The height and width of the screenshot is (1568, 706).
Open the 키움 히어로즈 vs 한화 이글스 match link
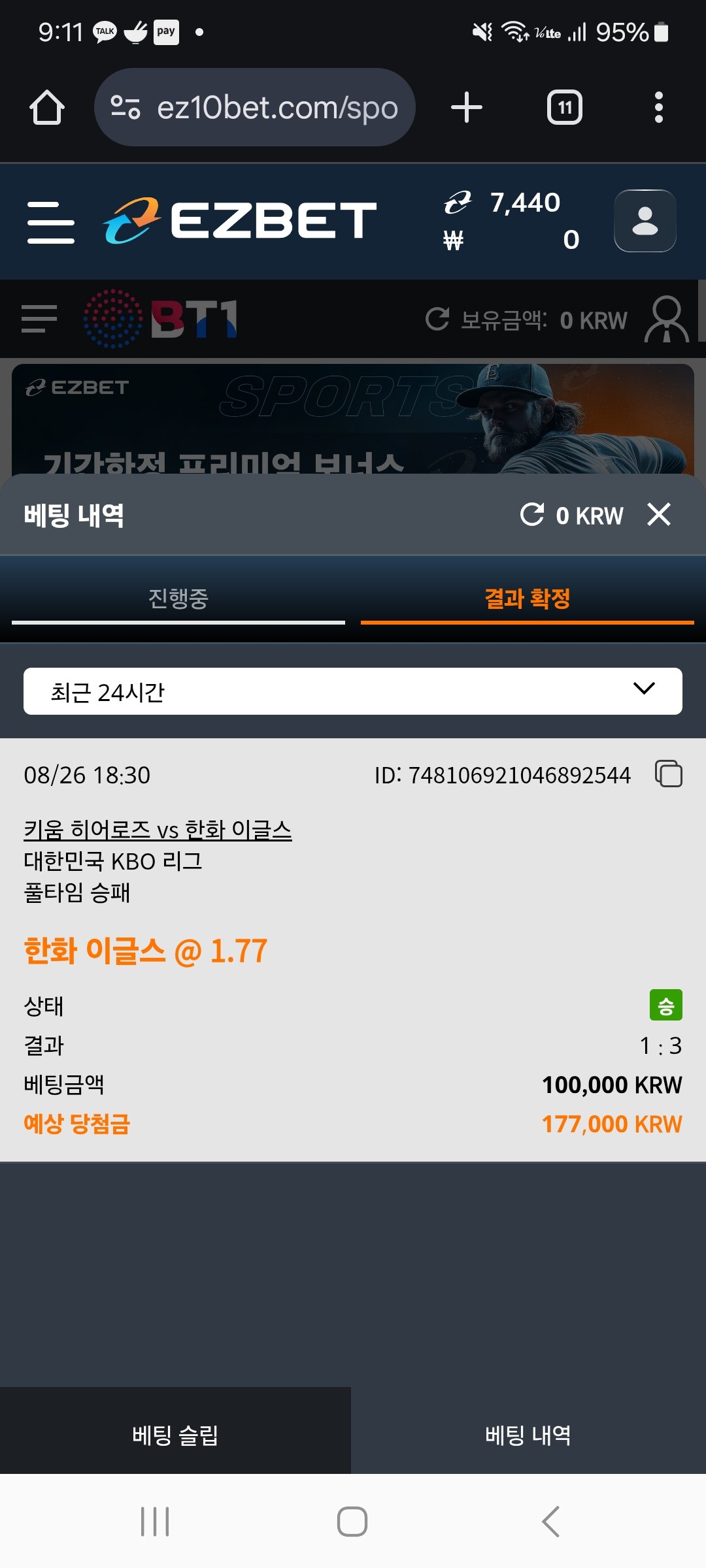click(x=158, y=830)
